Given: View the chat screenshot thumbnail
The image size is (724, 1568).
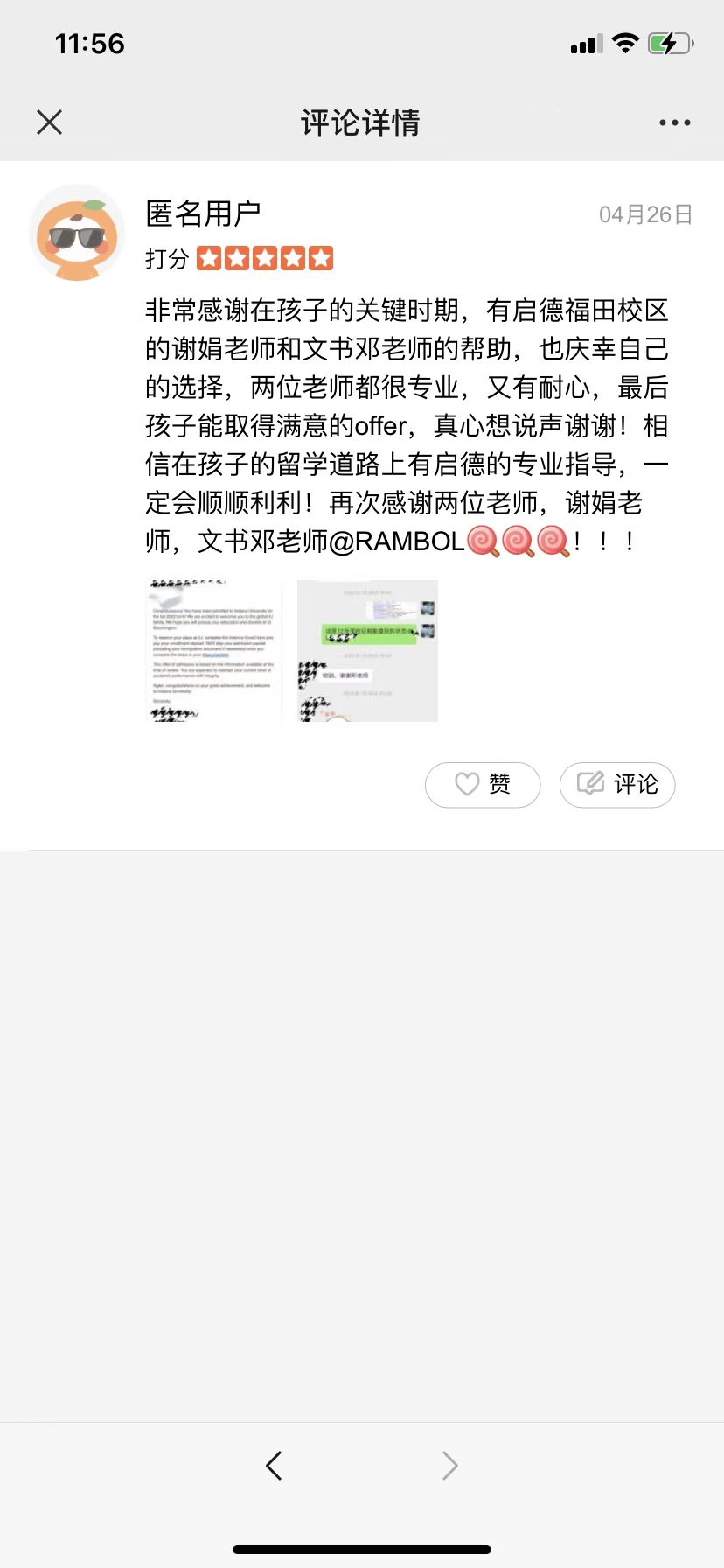Looking at the screenshot, I should click(x=367, y=650).
